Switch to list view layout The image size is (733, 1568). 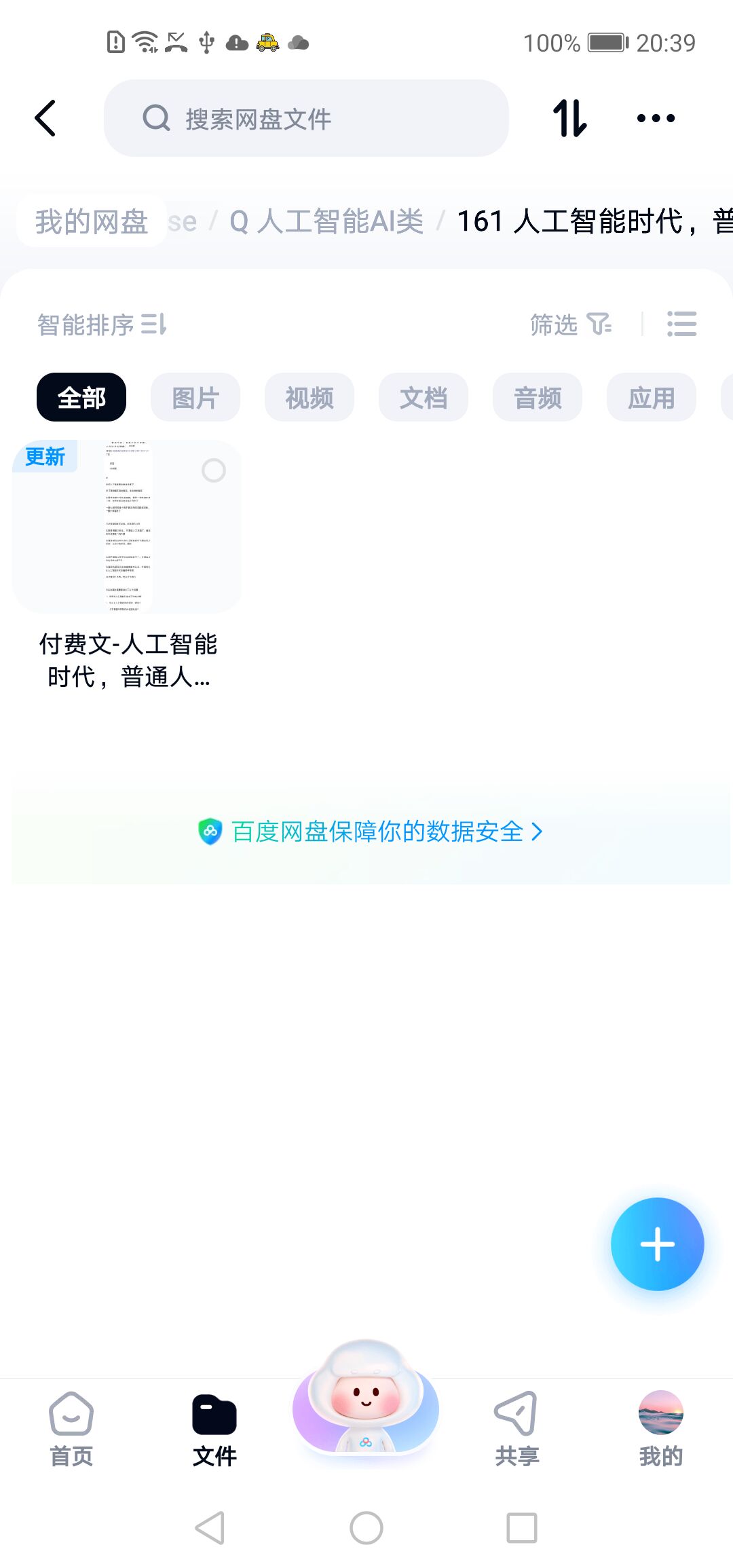[x=681, y=324]
